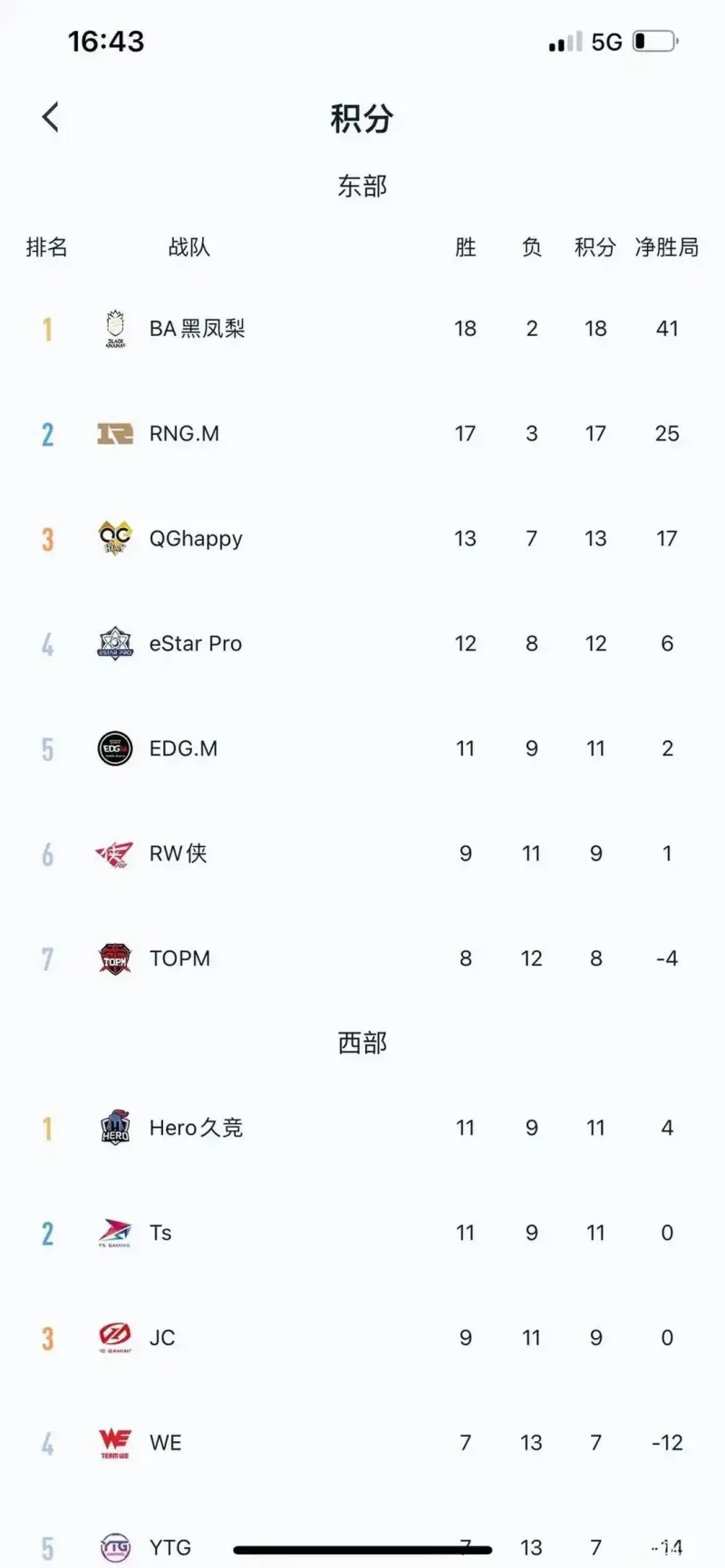
Task: Select the RW侠 team row
Action: point(362,854)
